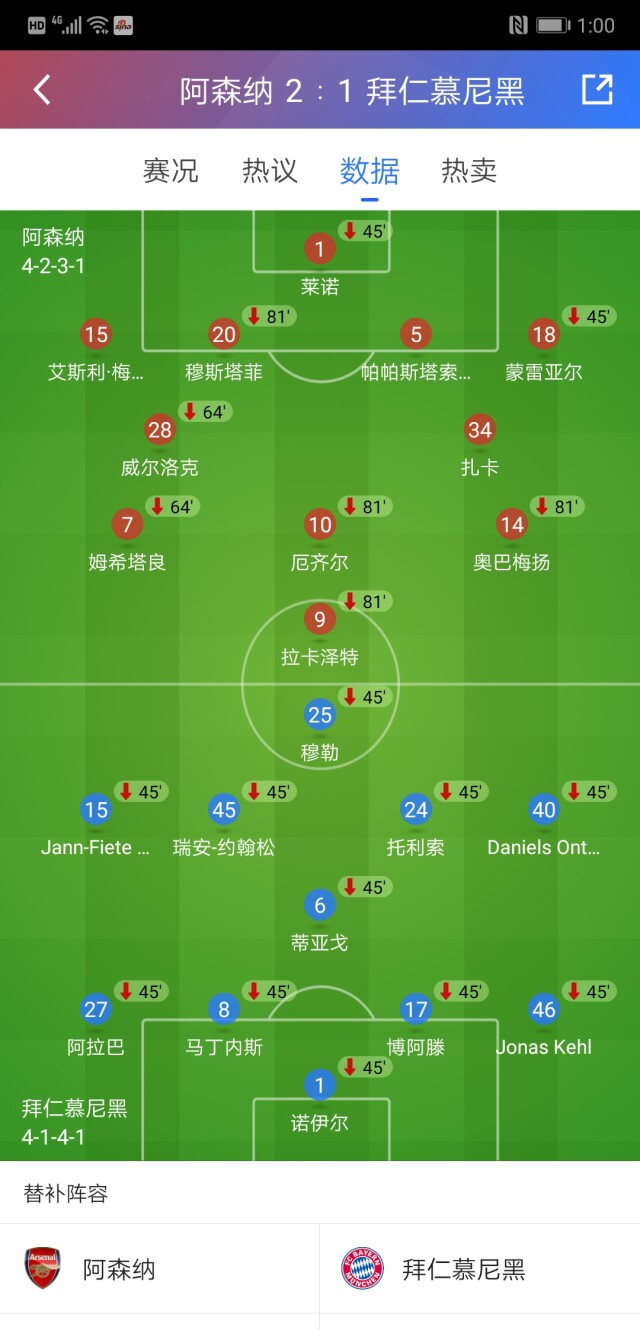Open player 厄齐尔 number 10
This screenshot has height=1330, width=640.
coord(320,525)
